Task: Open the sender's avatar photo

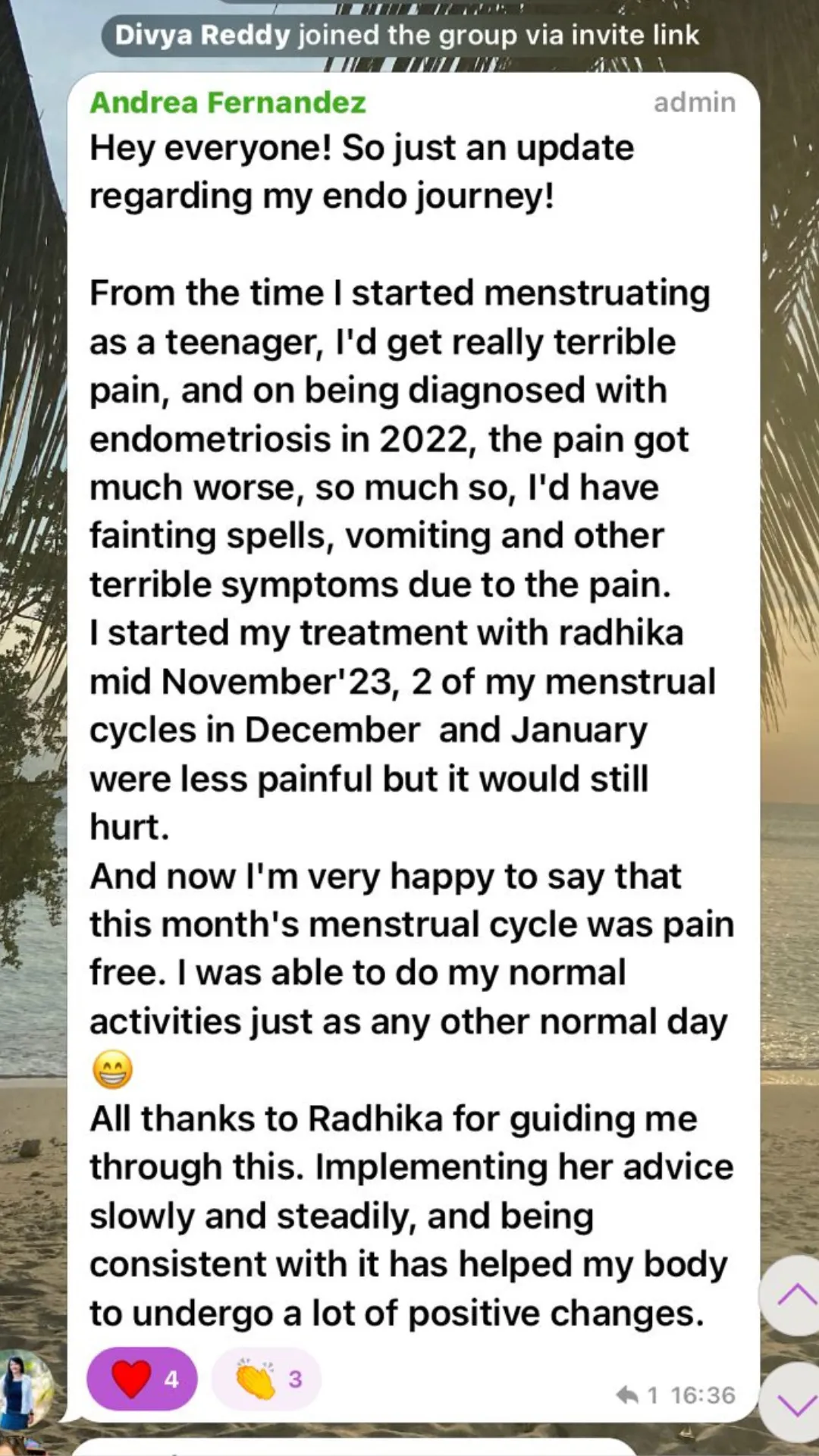Action: 27,1389
